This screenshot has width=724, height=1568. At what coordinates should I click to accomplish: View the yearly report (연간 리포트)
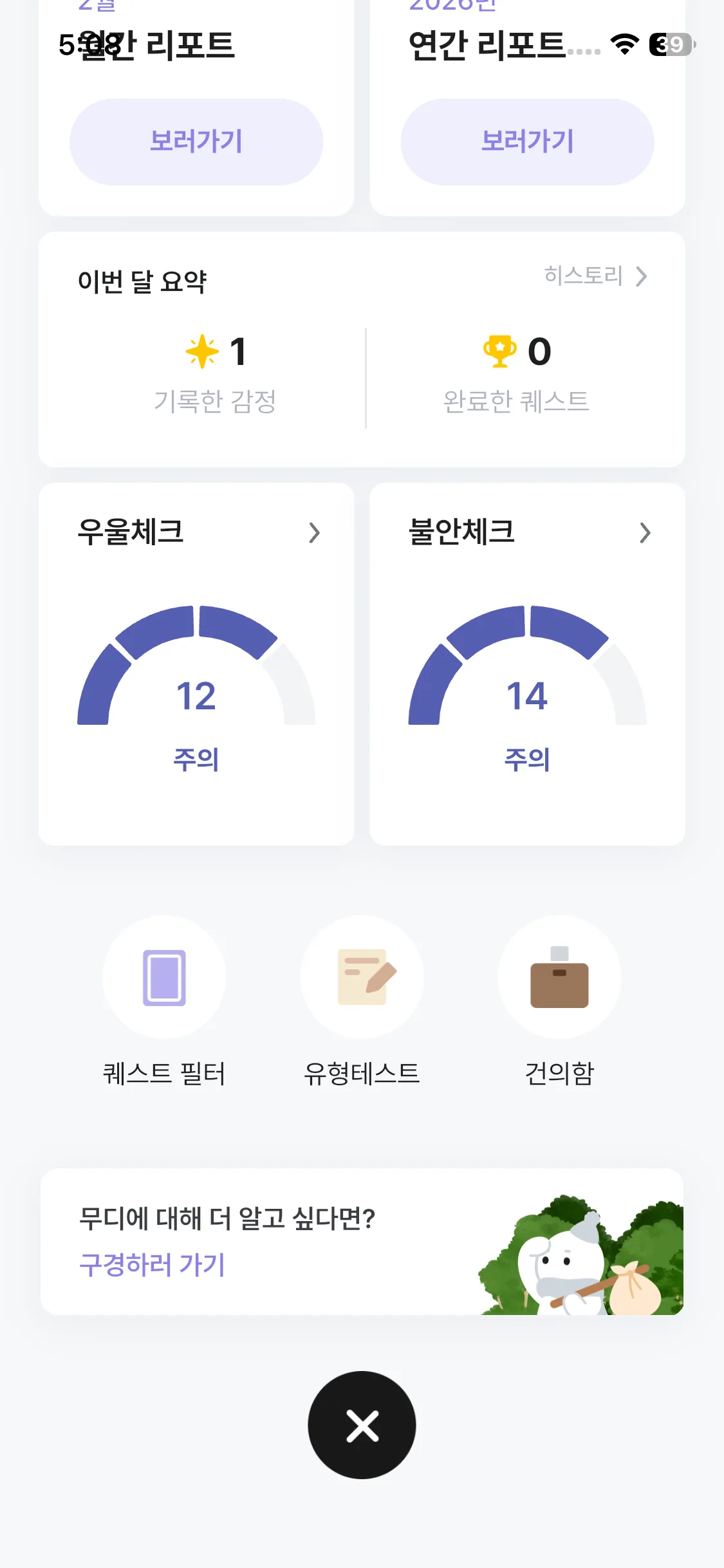[x=527, y=142]
